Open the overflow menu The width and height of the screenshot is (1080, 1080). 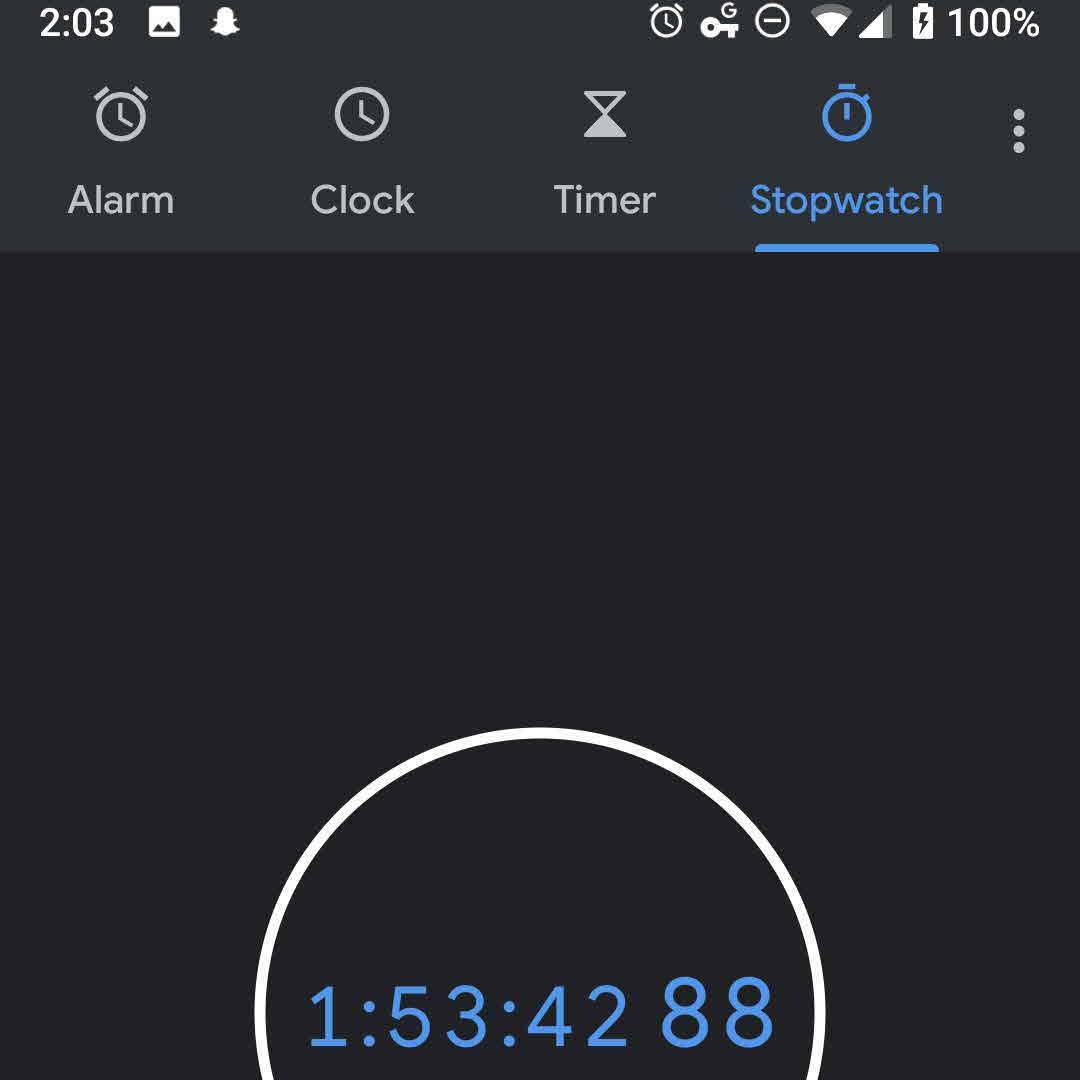tap(1018, 131)
